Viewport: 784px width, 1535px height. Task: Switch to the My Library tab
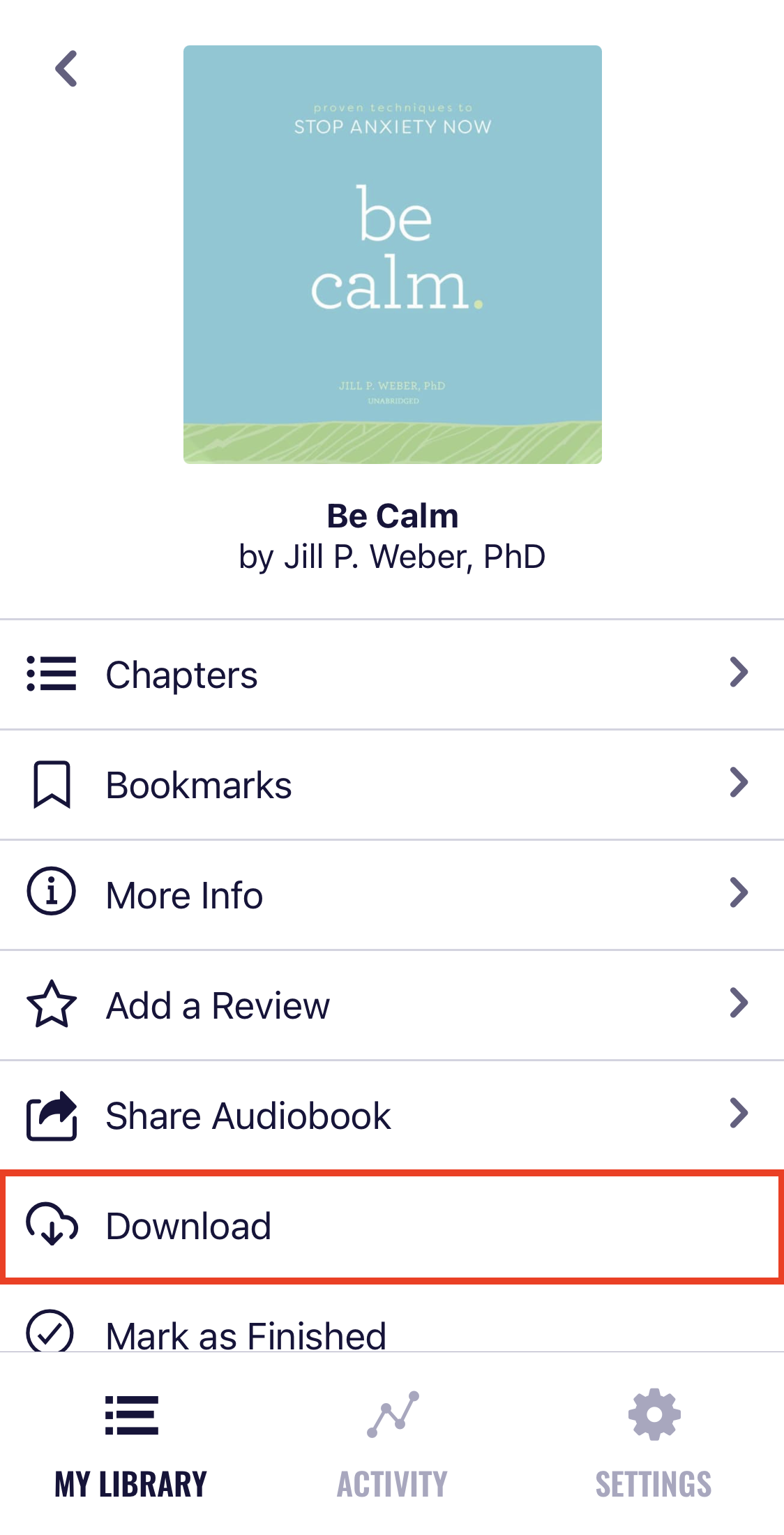[x=131, y=1444]
